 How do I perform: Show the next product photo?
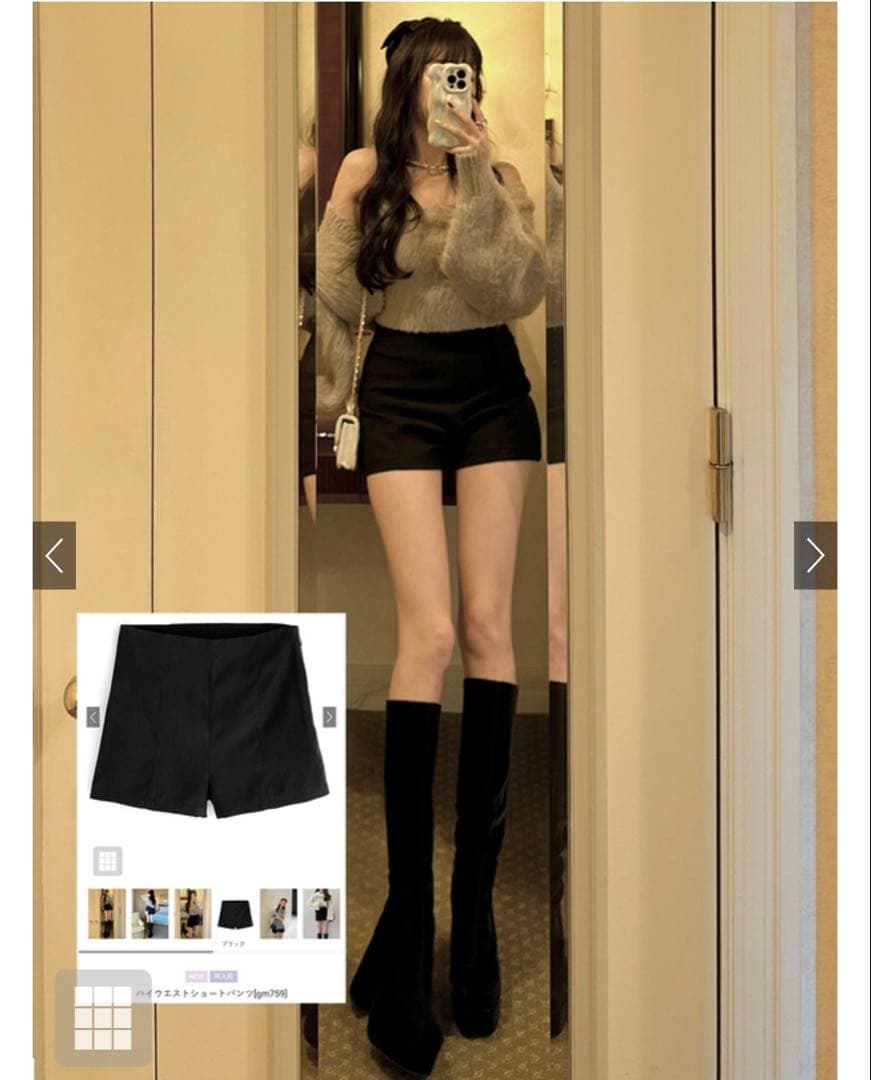(x=815, y=555)
